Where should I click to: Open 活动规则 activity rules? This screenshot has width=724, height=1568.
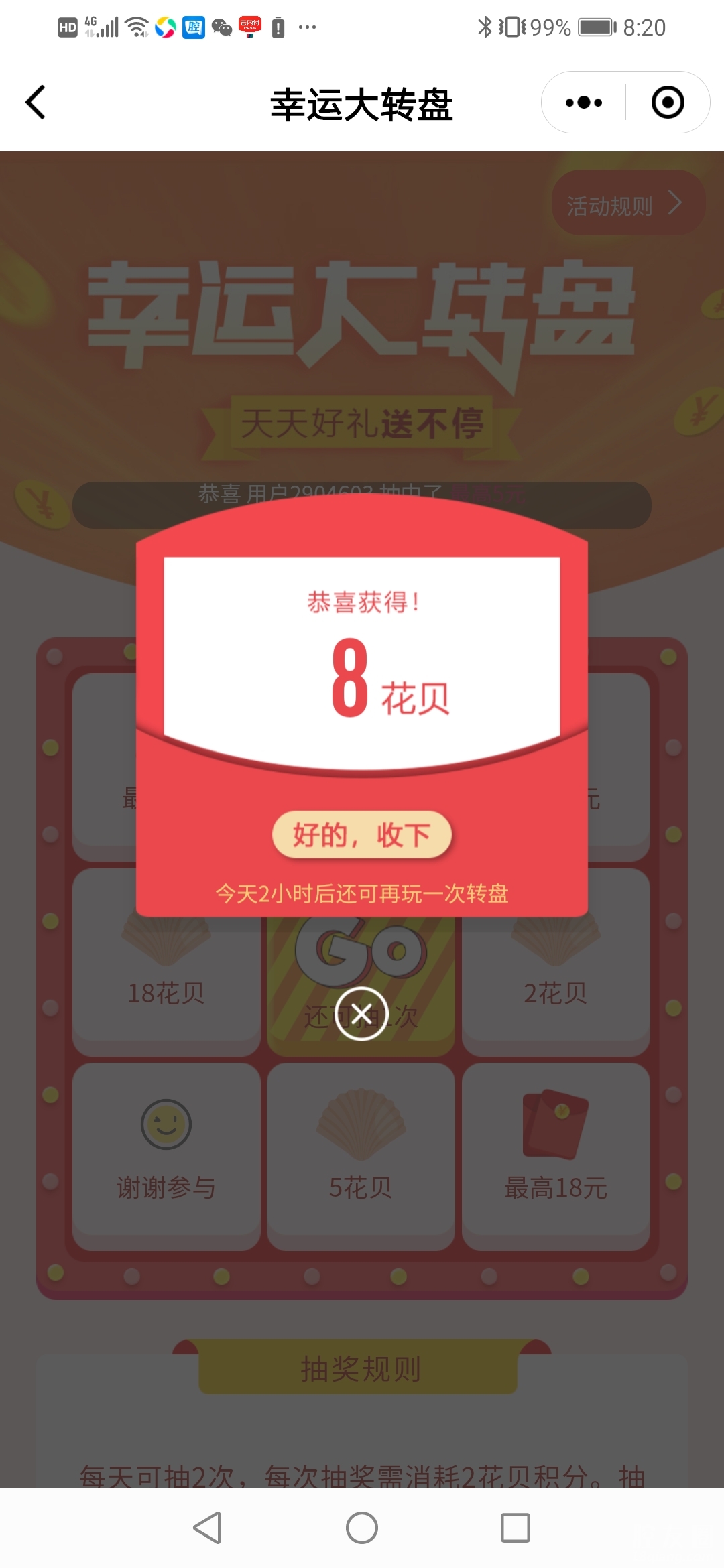tap(626, 204)
